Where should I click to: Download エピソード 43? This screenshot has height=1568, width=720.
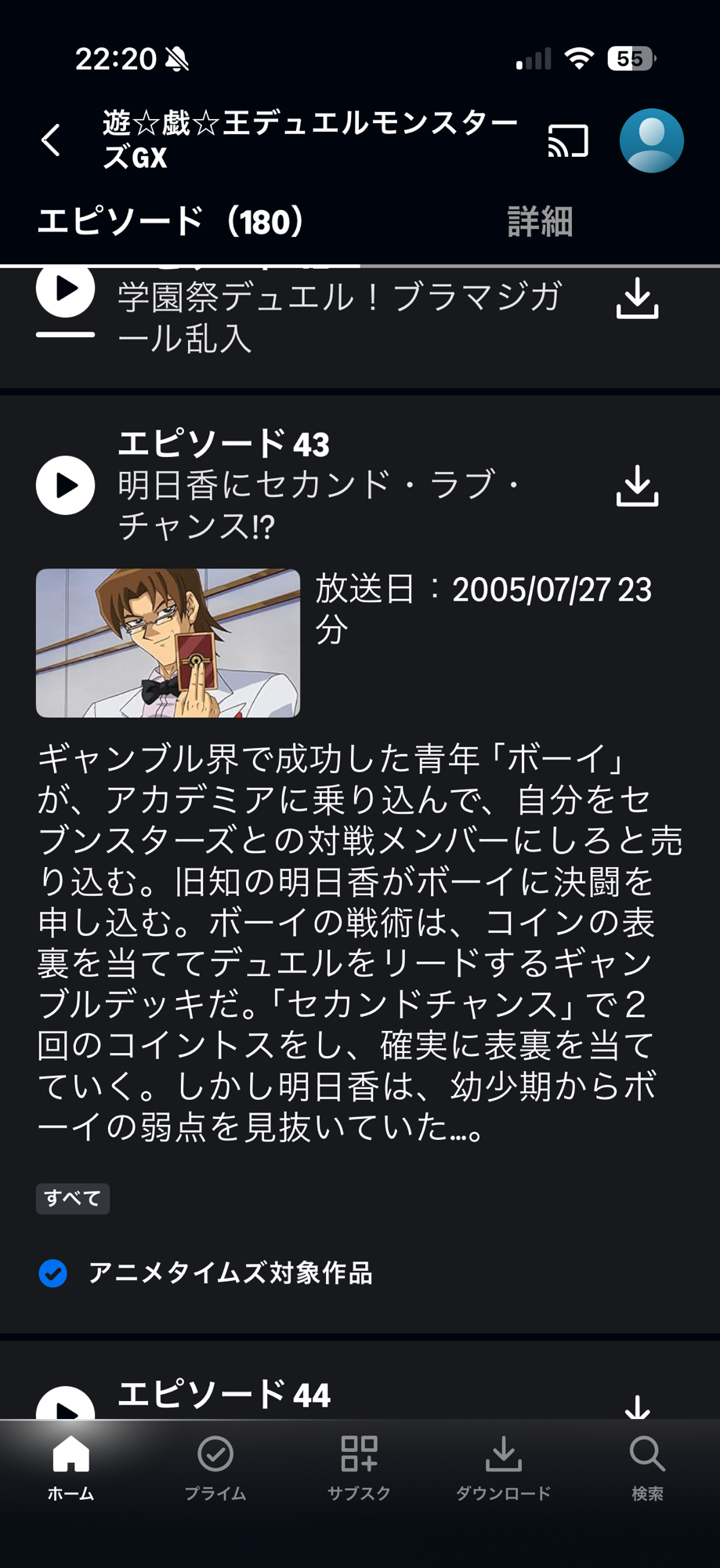point(637,486)
